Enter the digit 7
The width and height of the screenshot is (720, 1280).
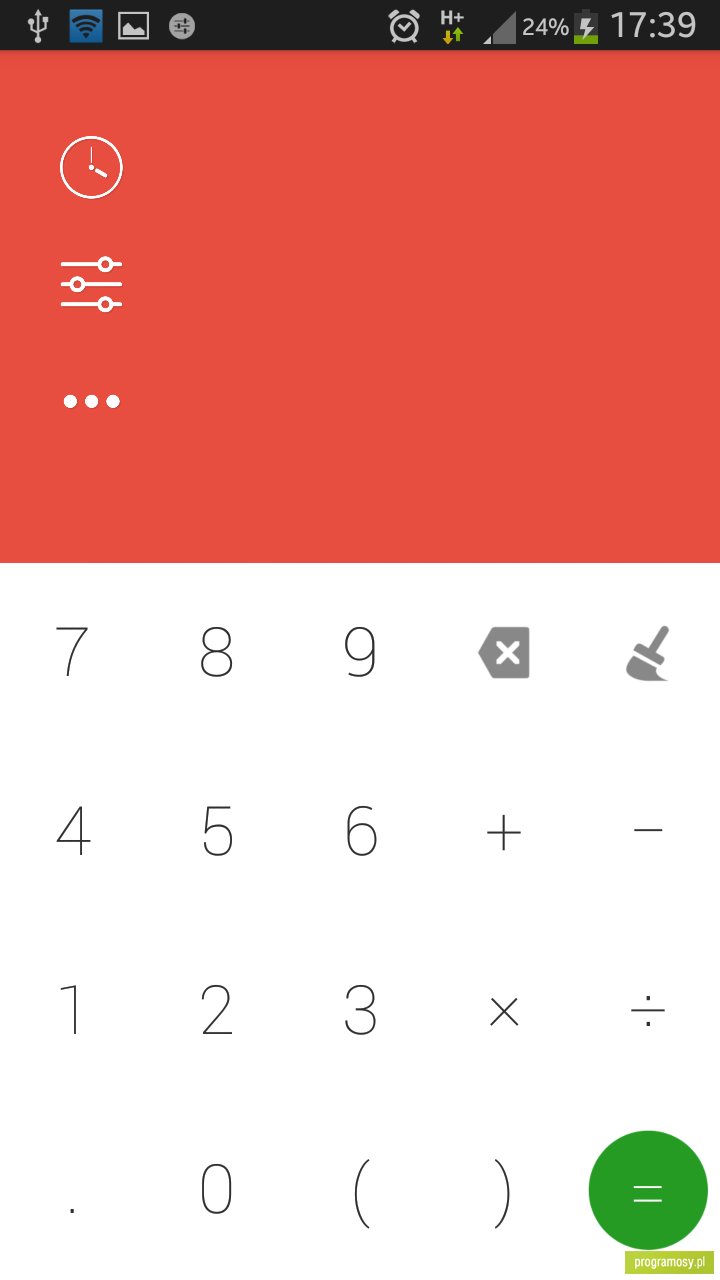coord(72,652)
